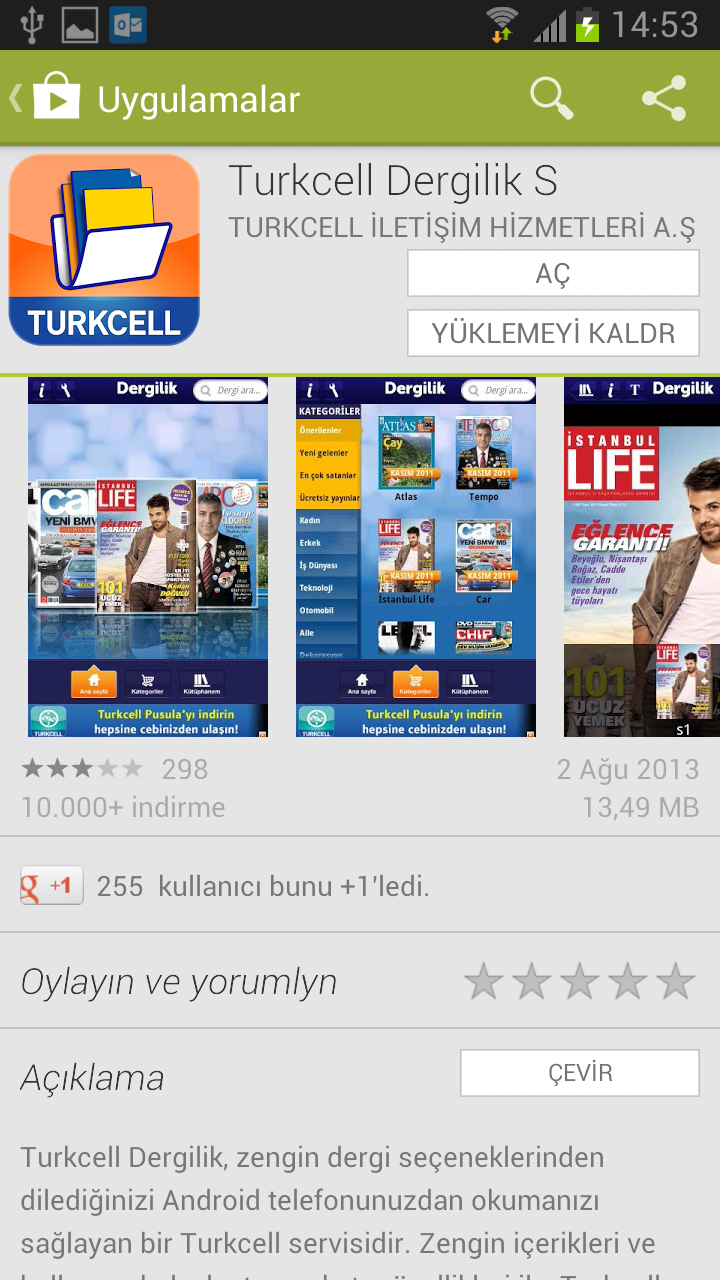720x1280 pixels.
Task: Open search in the Play Store
Action: pyautogui.click(x=551, y=99)
